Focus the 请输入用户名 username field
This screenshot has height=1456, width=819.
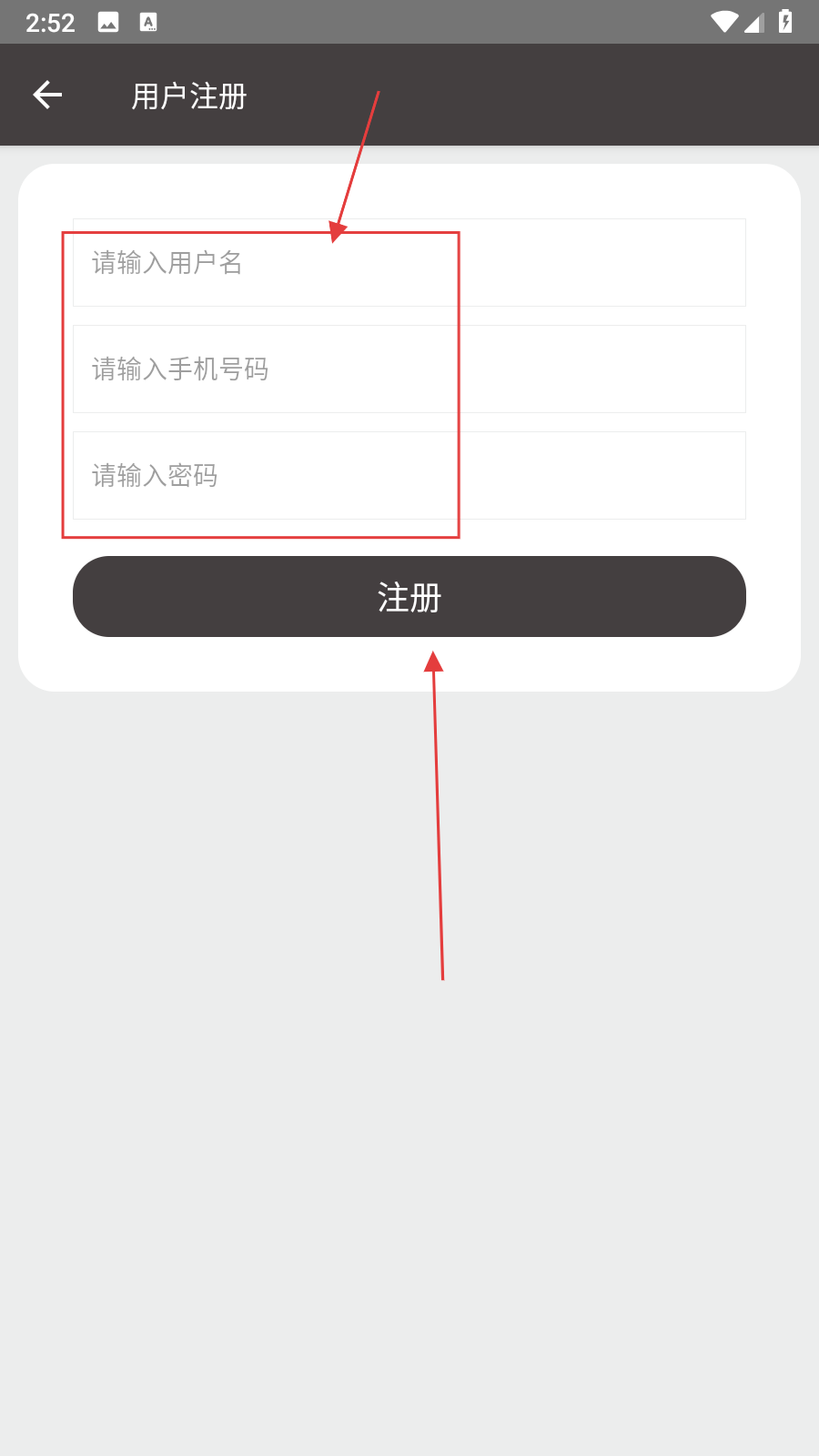click(x=409, y=263)
